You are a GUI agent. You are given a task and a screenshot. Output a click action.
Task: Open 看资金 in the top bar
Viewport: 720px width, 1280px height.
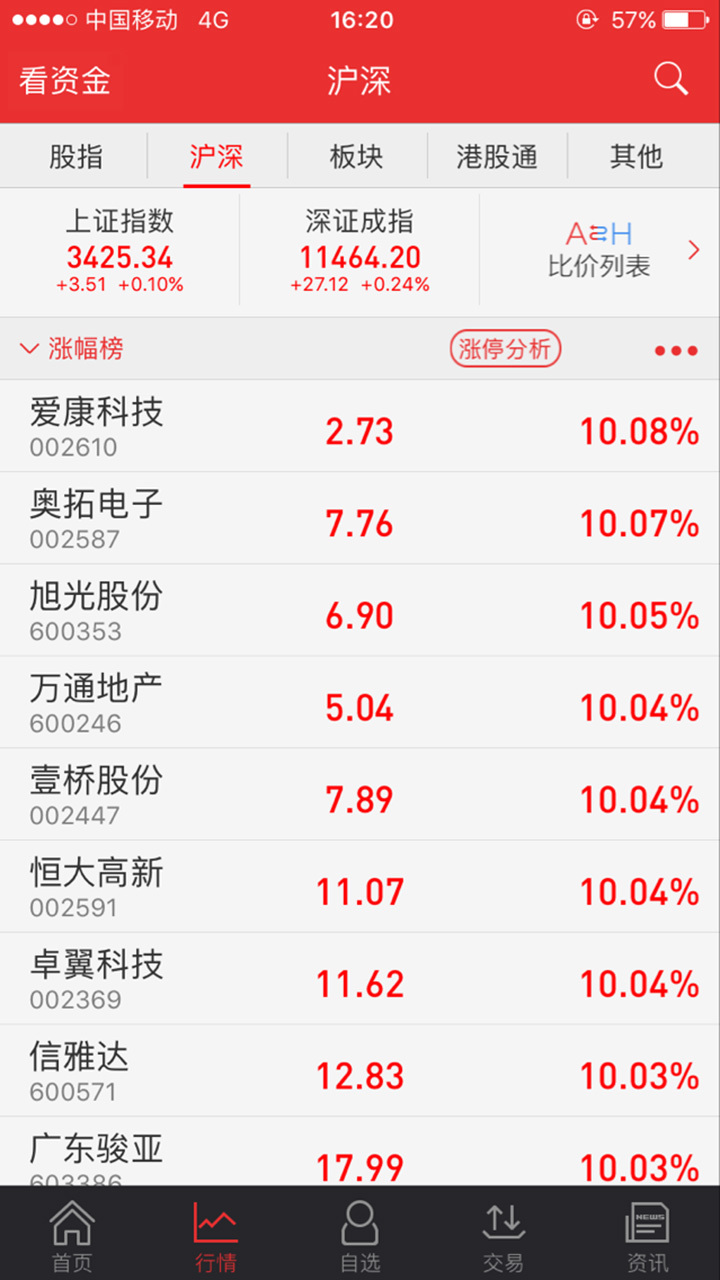point(65,81)
